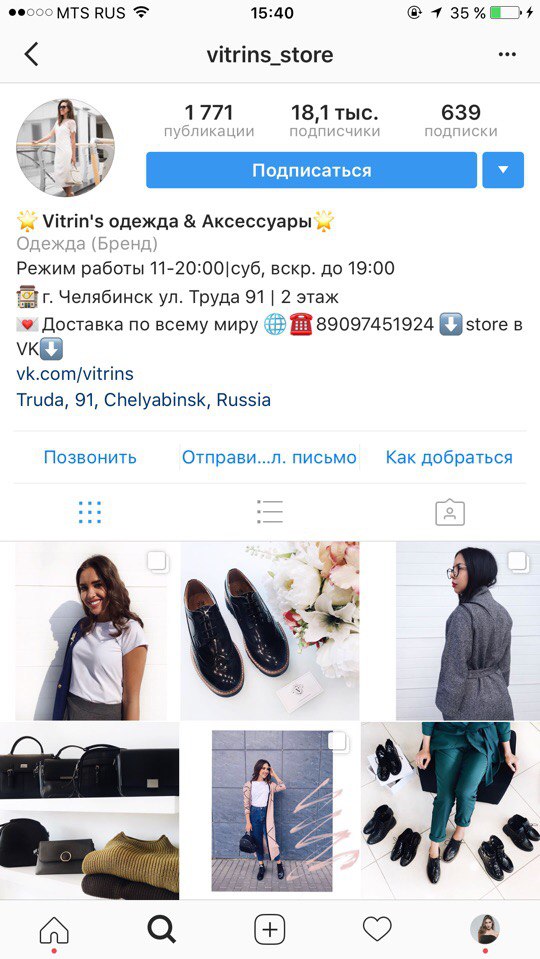540x959 pixels.
Task: Go to the home feed tab
Action: coord(54,931)
